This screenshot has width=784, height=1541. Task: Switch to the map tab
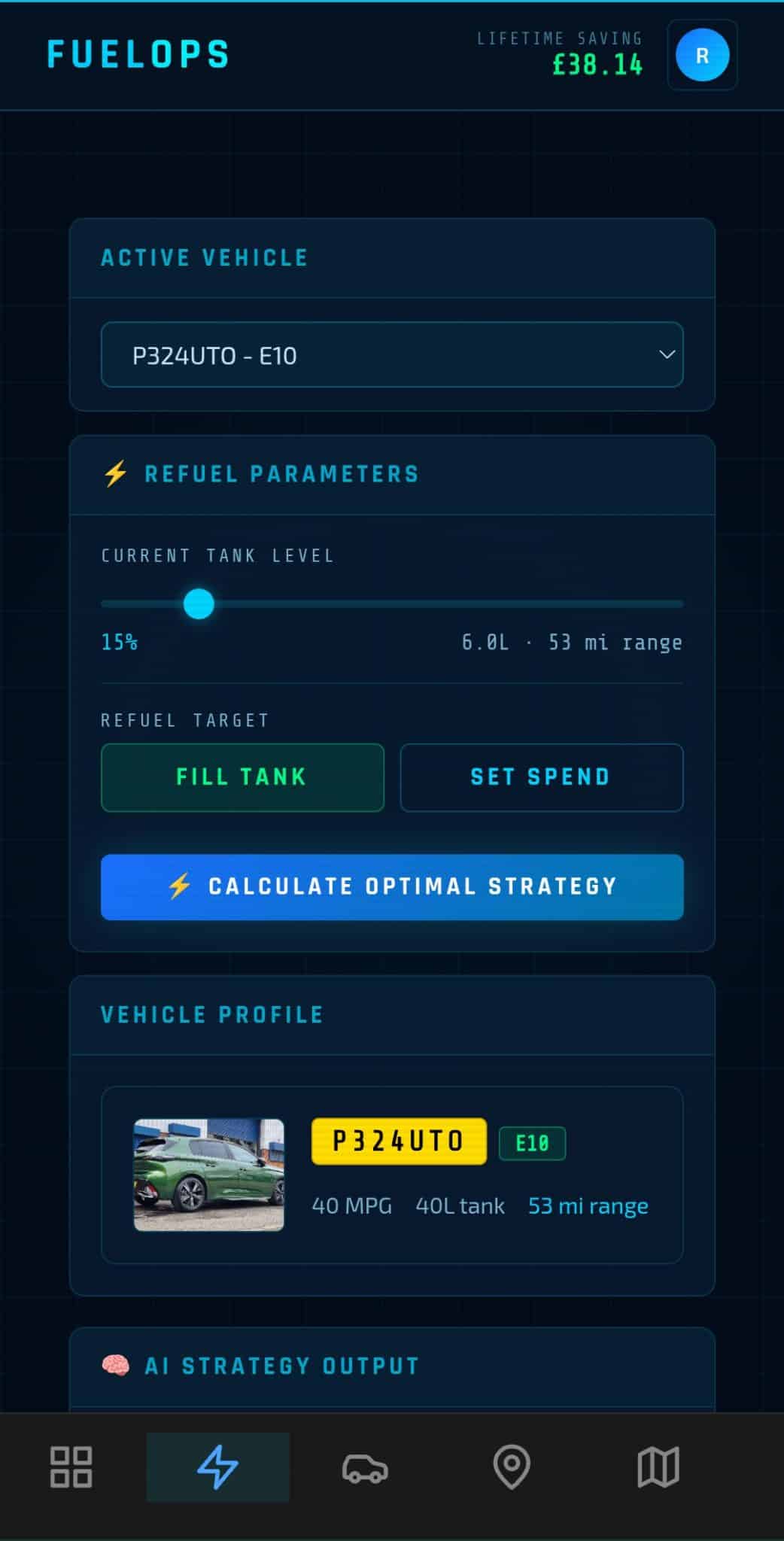[658, 1467]
